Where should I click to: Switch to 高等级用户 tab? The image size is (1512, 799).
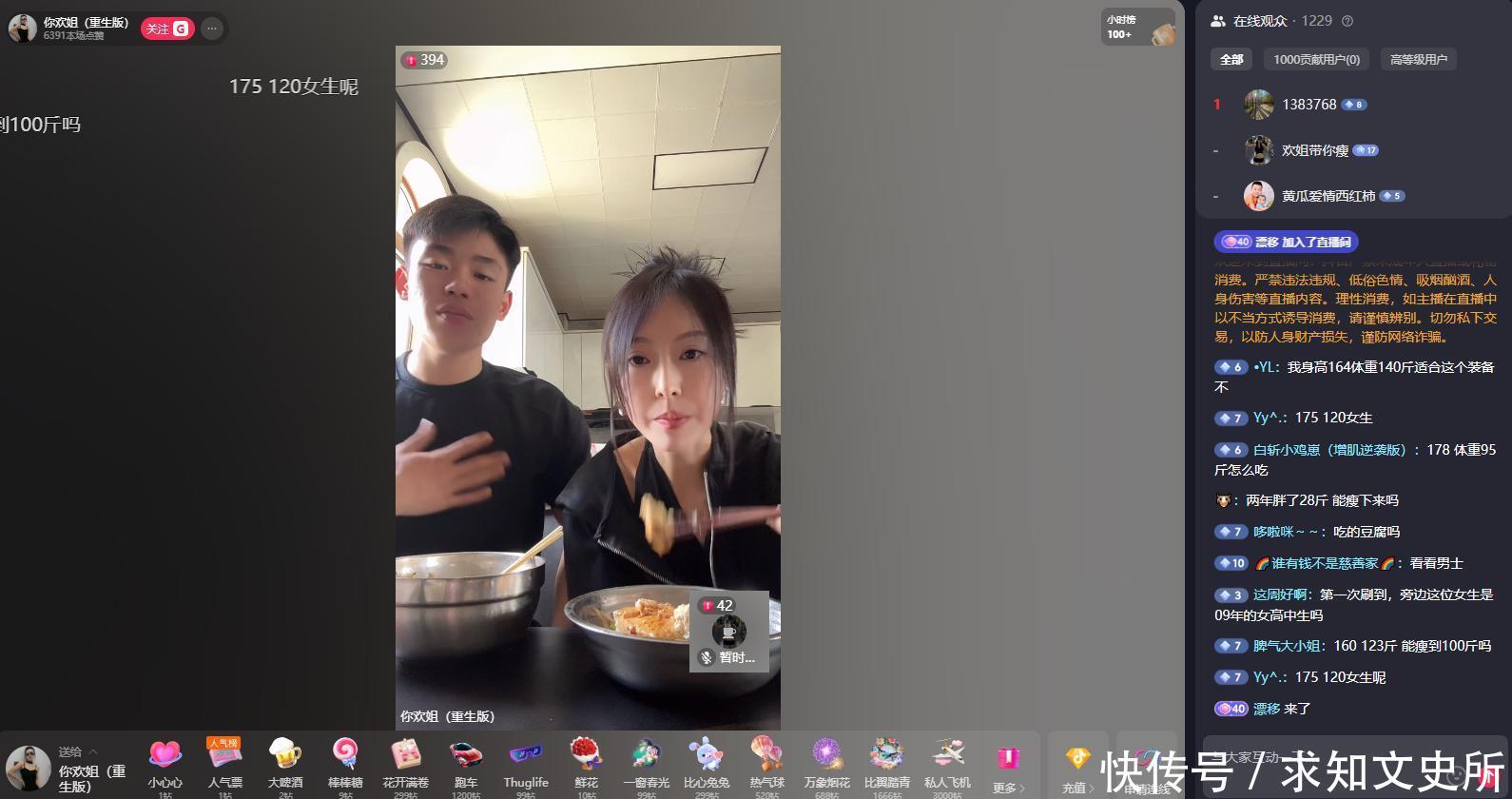pyautogui.click(x=1418, y=60)
